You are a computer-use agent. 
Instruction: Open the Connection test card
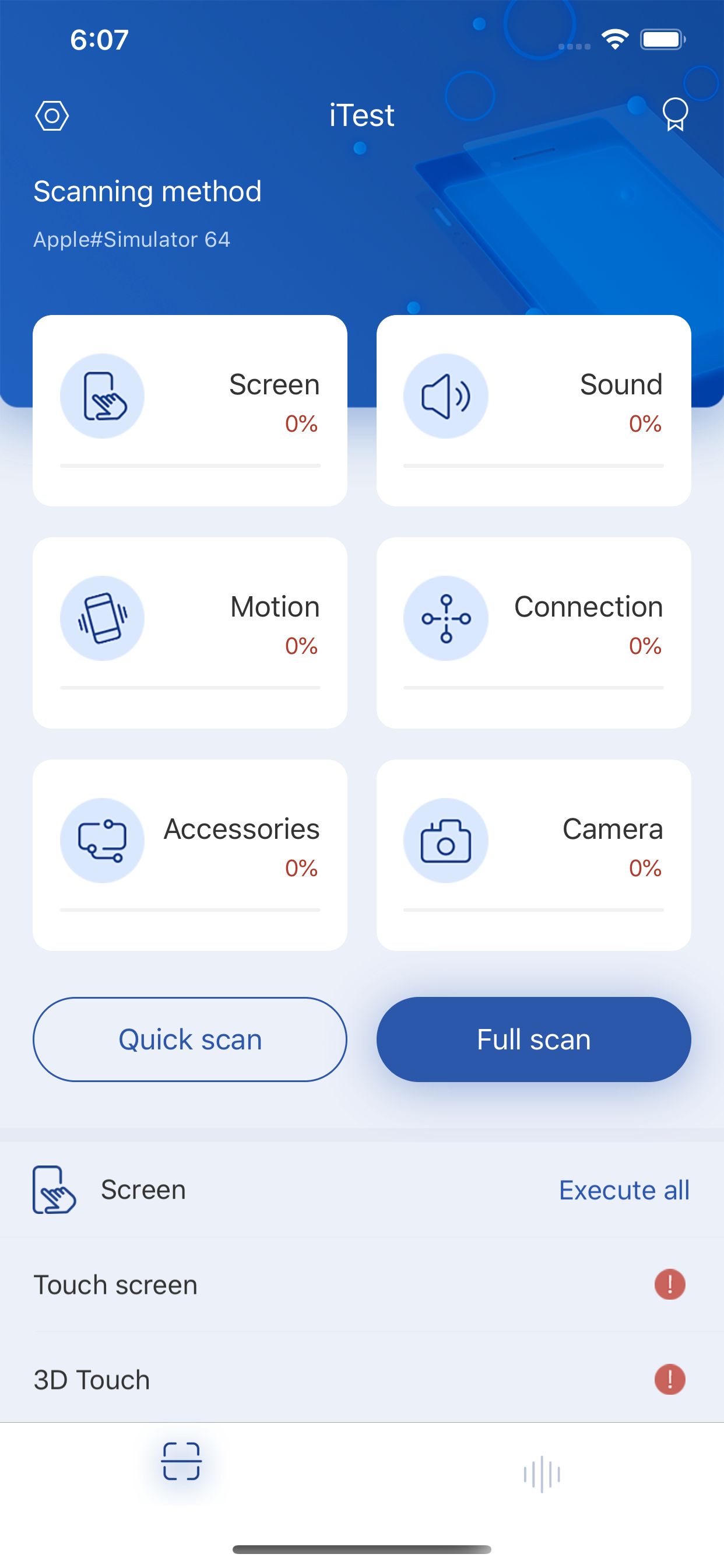pyautogui.click(x=533, y=632)
